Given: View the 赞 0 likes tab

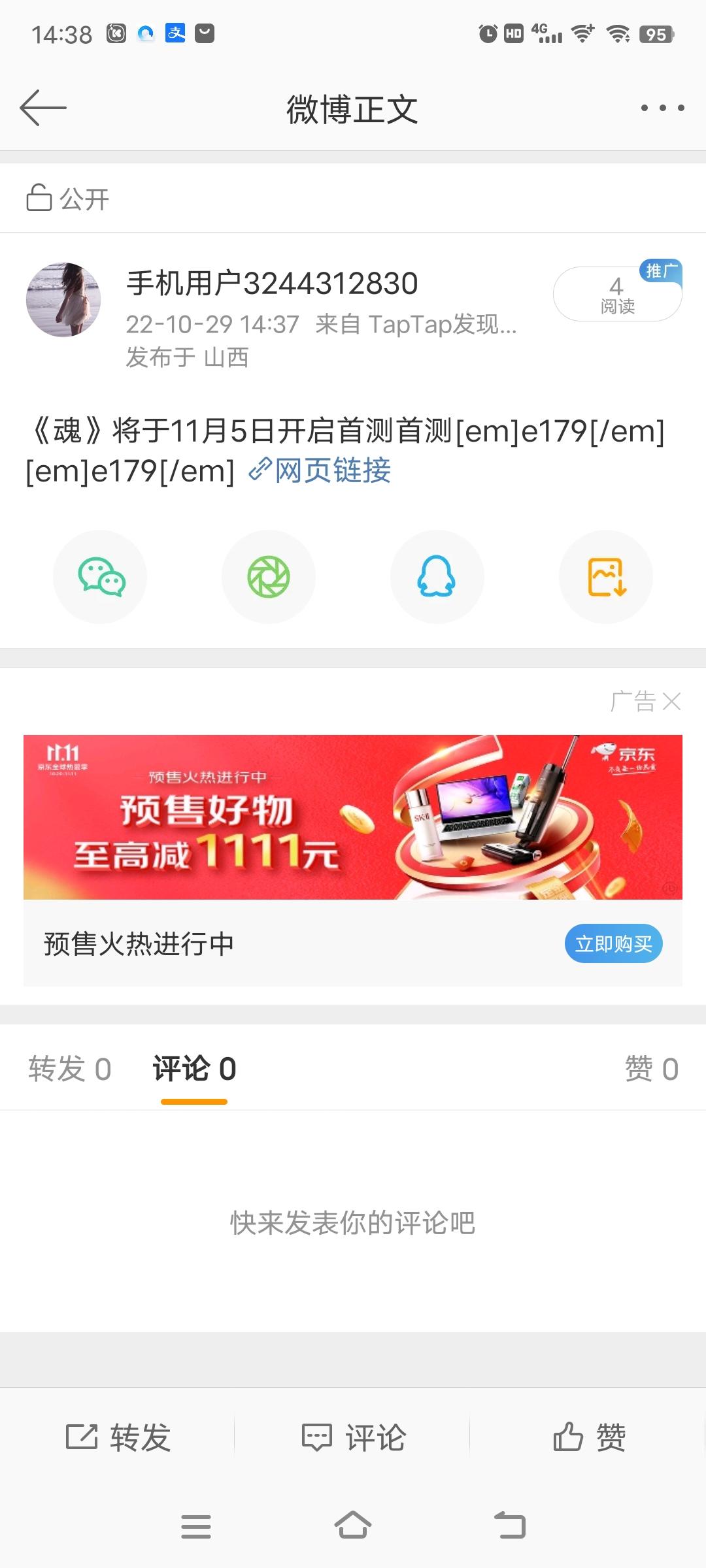Looking at the screenshot, I should 651,1070.
